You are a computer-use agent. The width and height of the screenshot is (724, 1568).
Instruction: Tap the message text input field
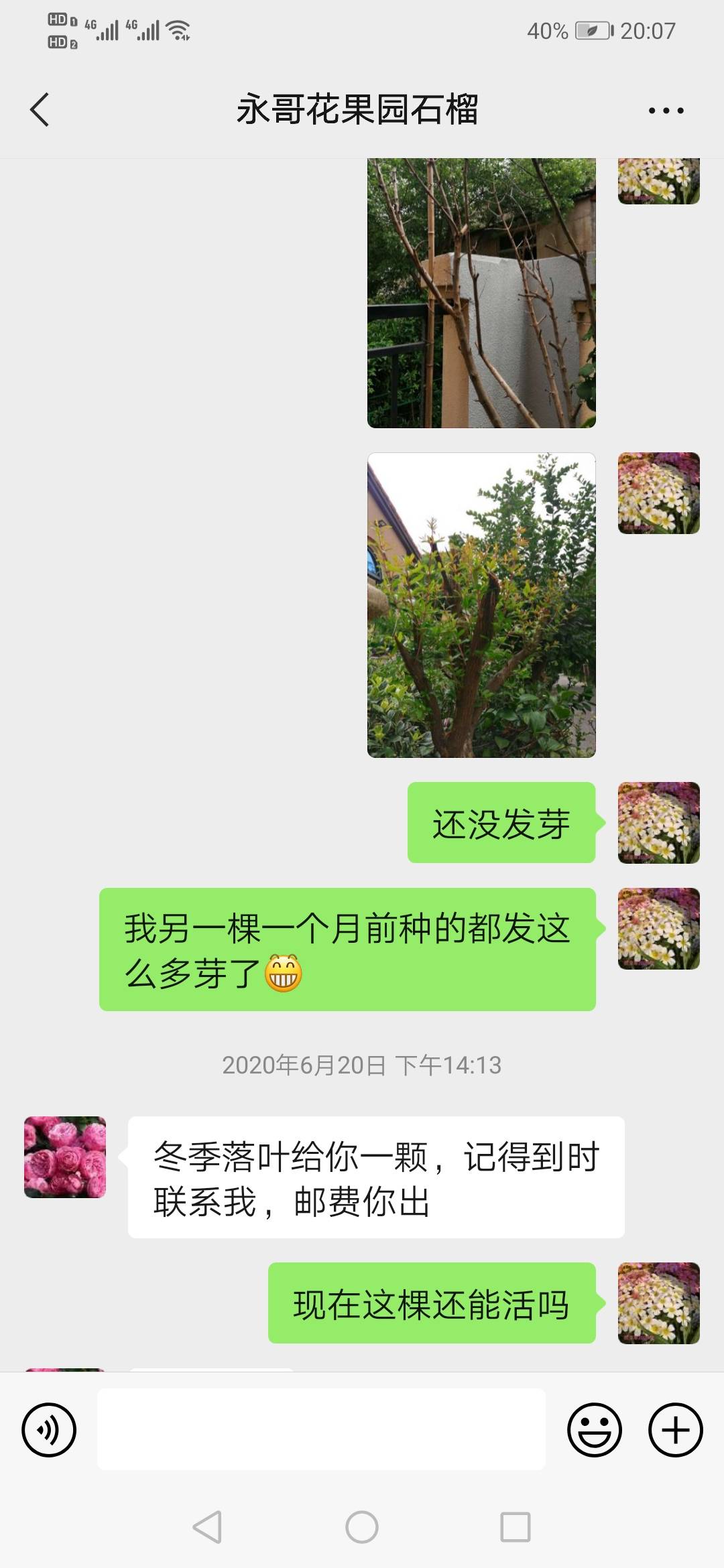321,1429
